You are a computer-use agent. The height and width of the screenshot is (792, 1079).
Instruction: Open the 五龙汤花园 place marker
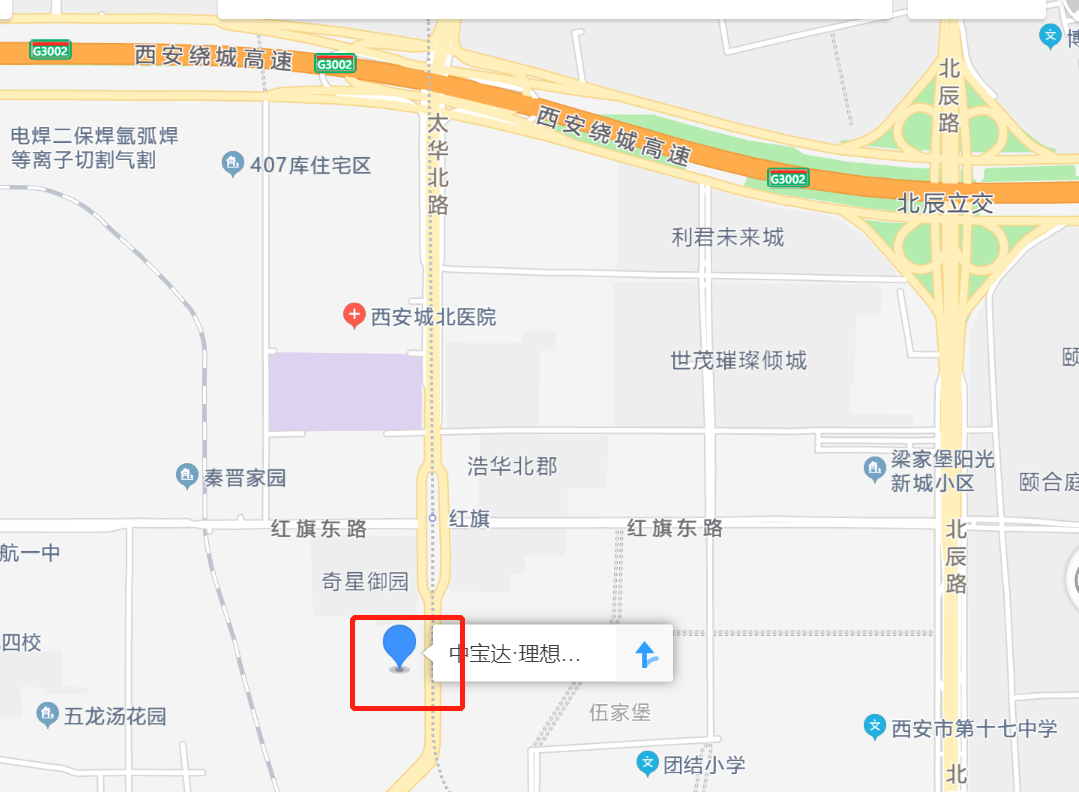(x=47, y=714)
